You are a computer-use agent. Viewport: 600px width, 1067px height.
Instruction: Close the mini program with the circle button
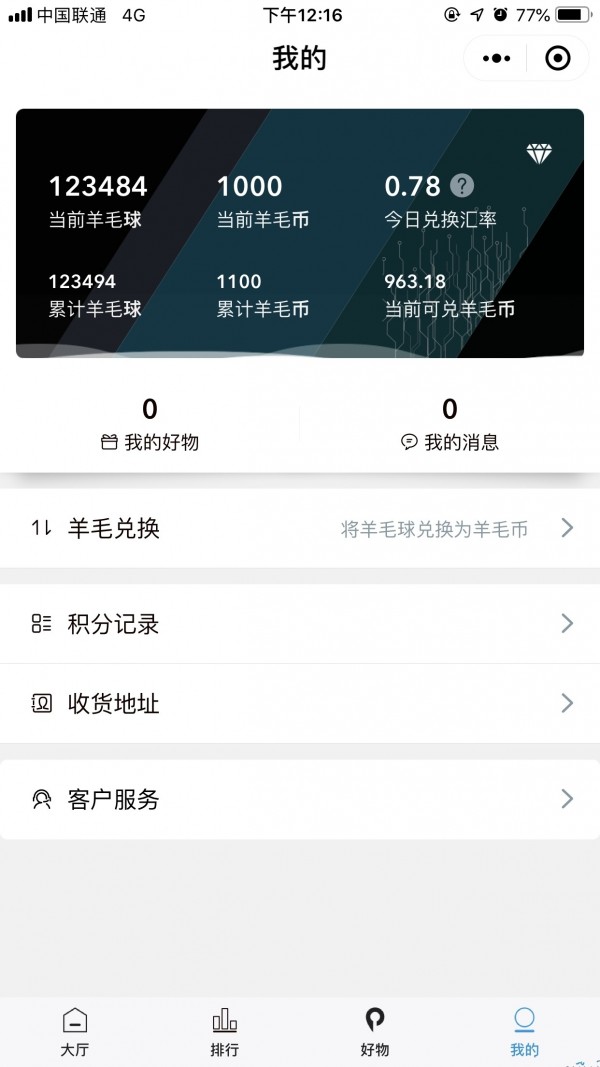click(x=558, y=59)
